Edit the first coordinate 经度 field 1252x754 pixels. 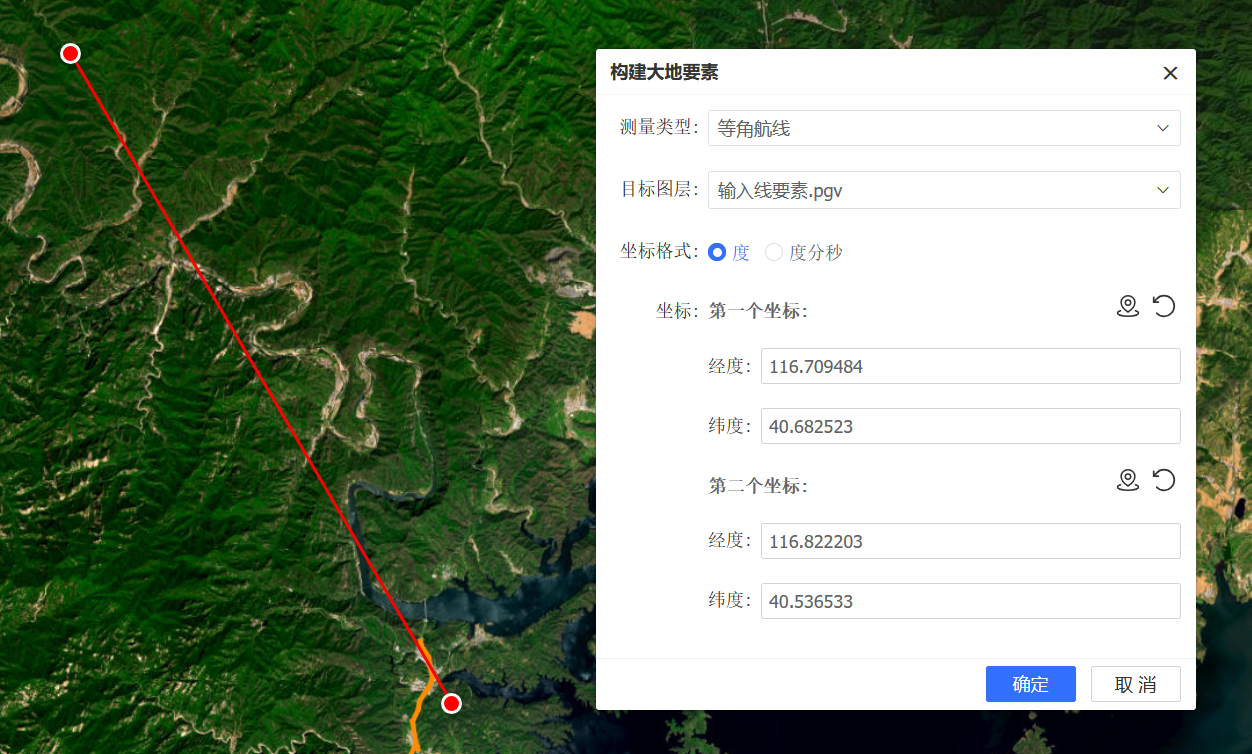[x=969, y=366]
